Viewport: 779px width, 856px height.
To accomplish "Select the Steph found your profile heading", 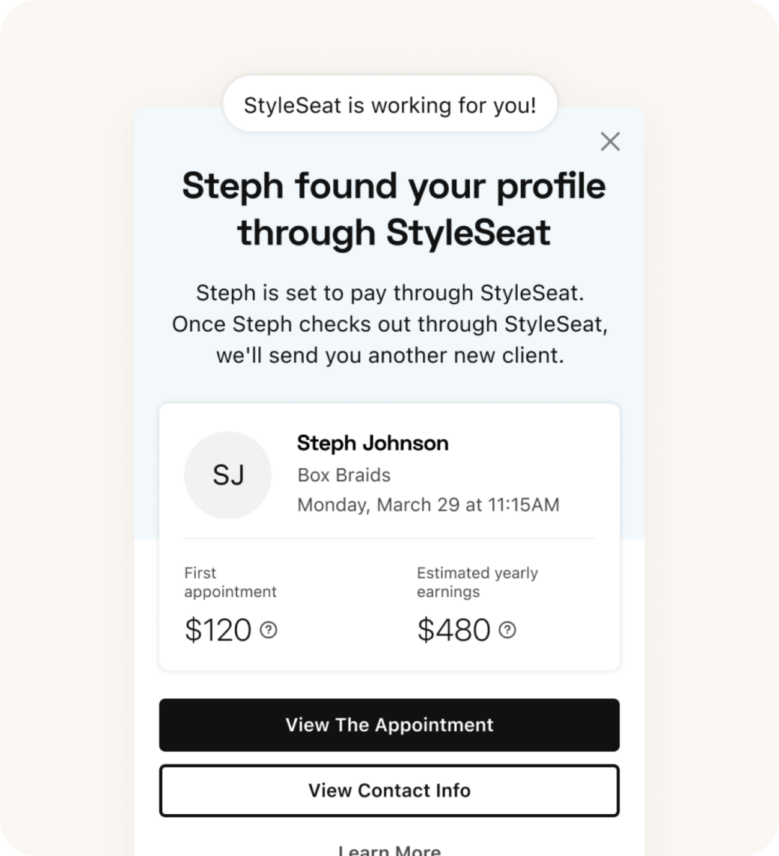I will coord(392,210).
